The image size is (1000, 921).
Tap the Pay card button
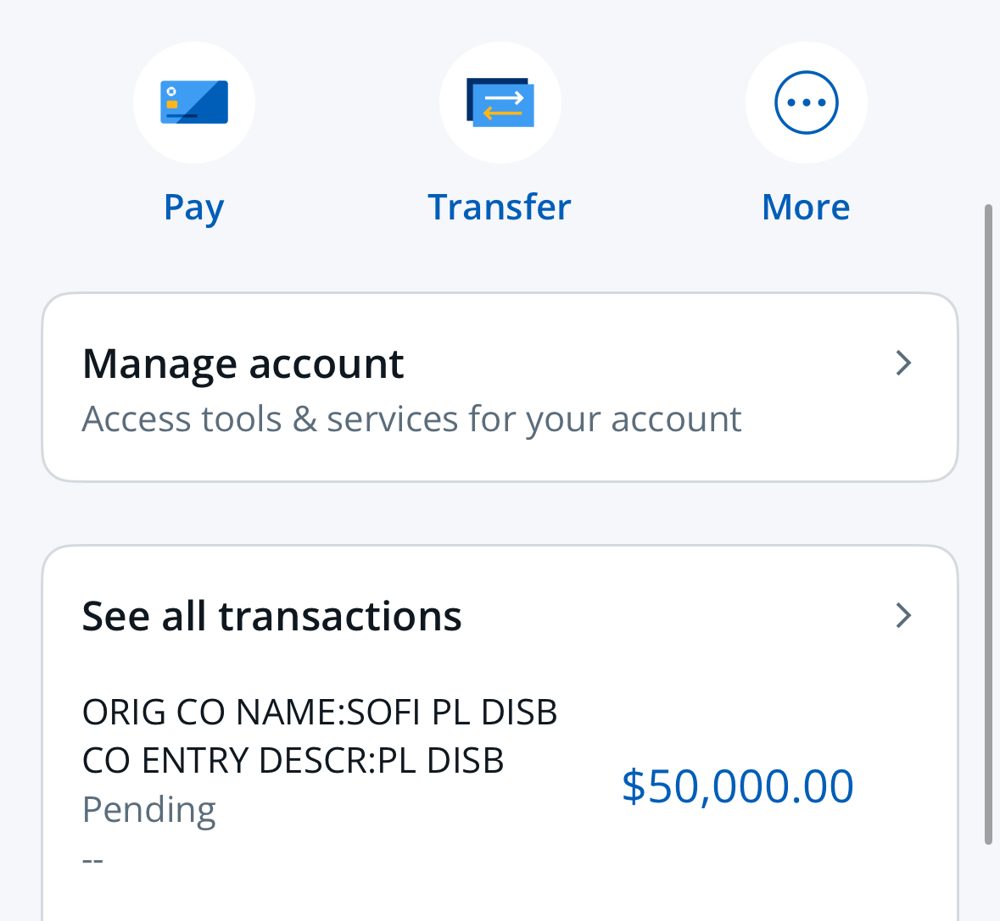pyautogui.click(x=194, y=103)
